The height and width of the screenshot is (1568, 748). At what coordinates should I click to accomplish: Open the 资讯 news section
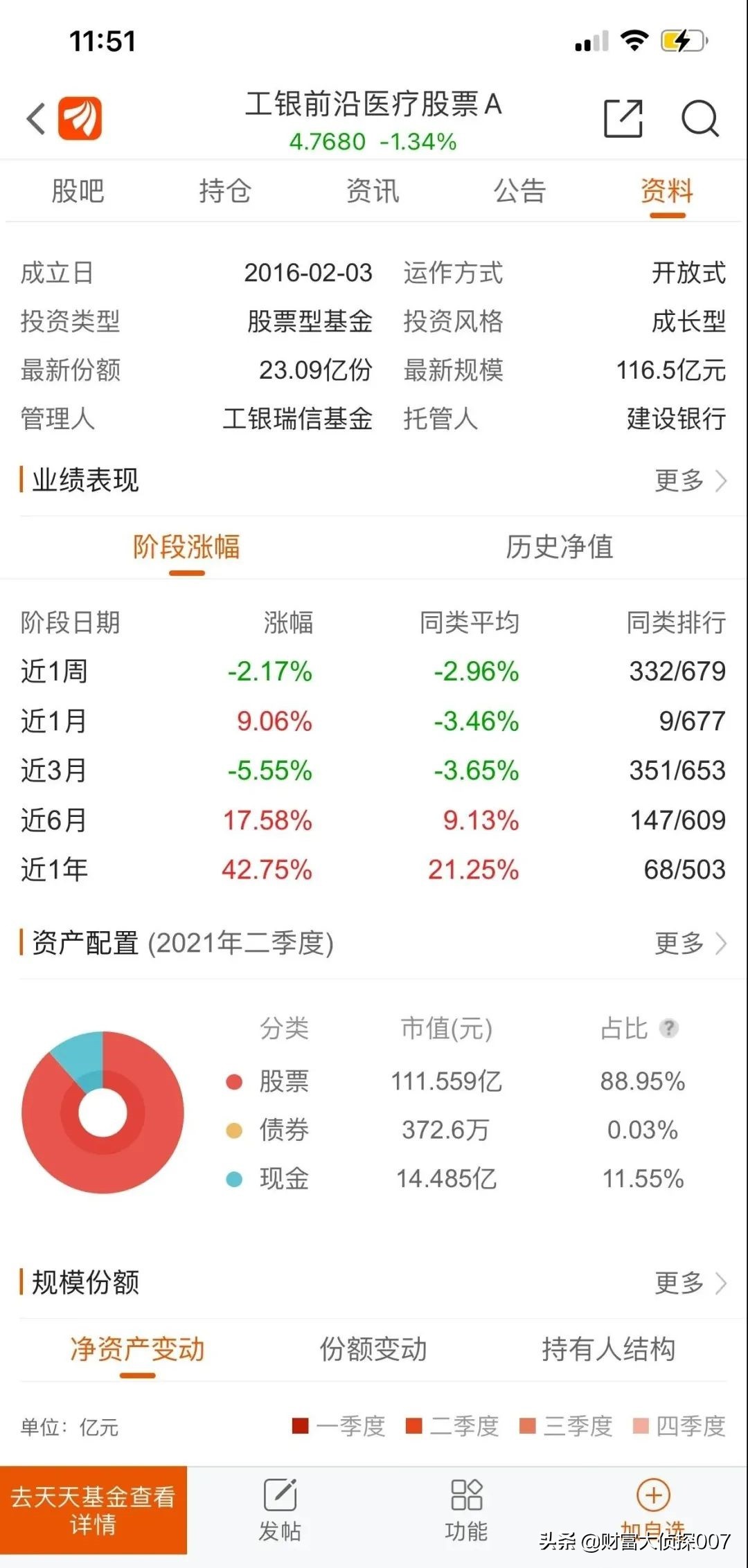[x=371, y=191]
